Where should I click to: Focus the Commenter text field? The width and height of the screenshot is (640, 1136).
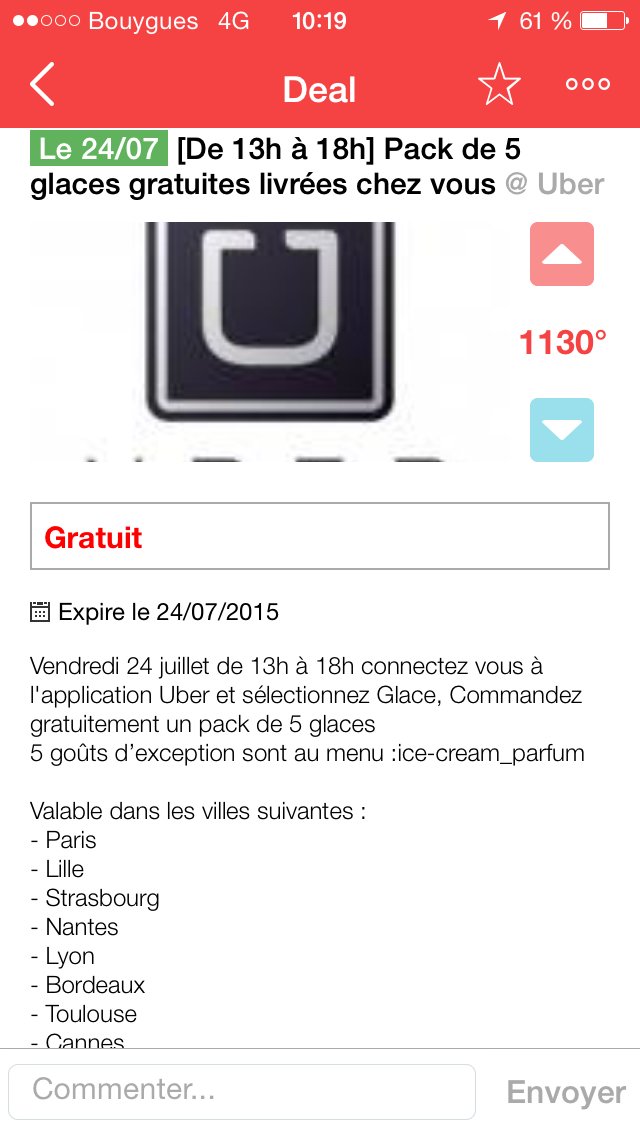coord(241,1091)
